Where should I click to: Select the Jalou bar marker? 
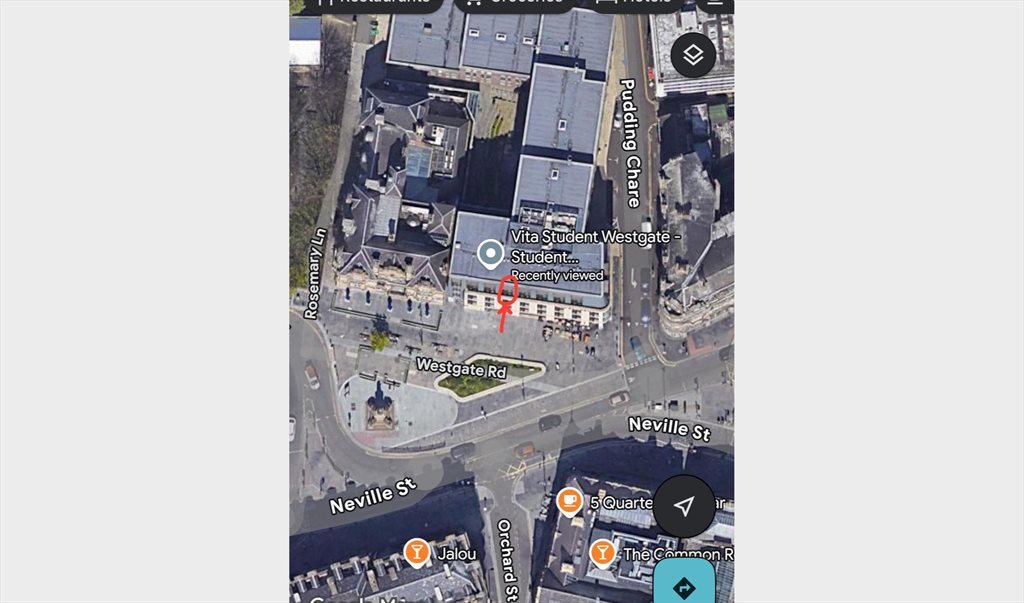pyautogui.click(x=417, y=551)
